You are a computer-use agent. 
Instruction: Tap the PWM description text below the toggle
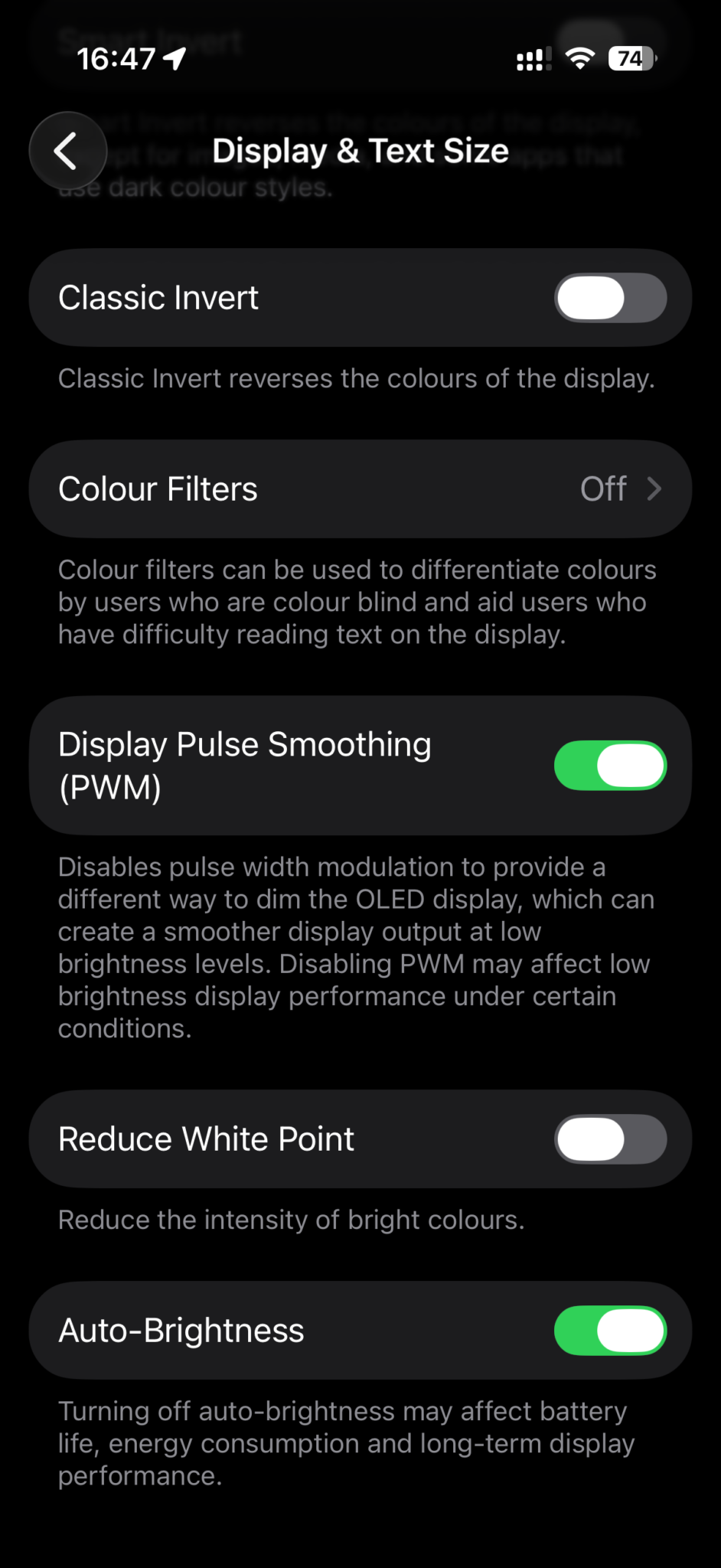click(x=356, y=947)
